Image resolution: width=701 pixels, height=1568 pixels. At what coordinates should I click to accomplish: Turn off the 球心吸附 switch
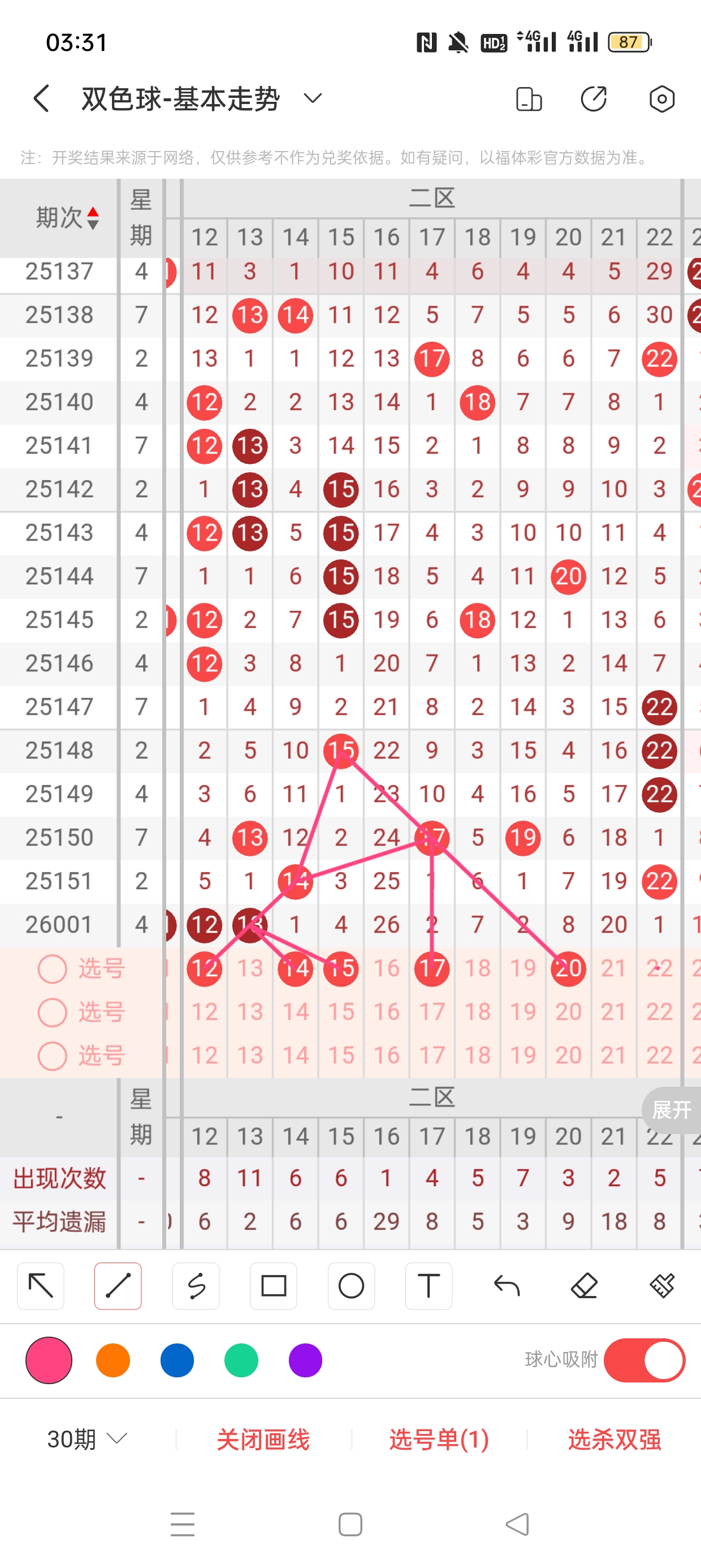[644, 1360]
